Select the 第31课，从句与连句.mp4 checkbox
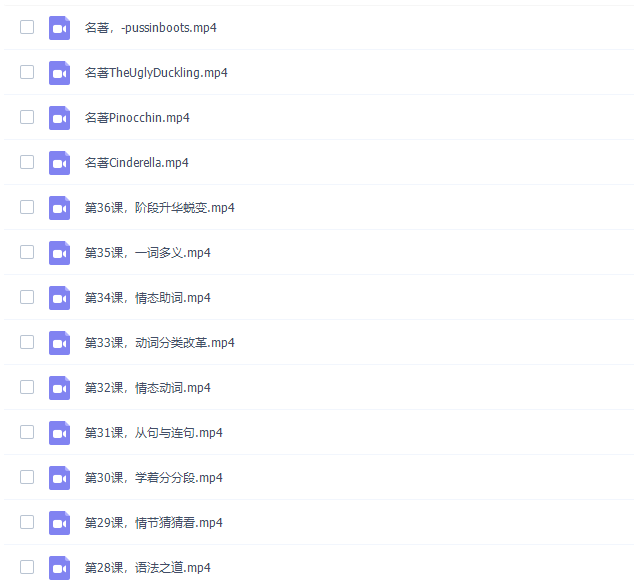 tap(27, 432)
